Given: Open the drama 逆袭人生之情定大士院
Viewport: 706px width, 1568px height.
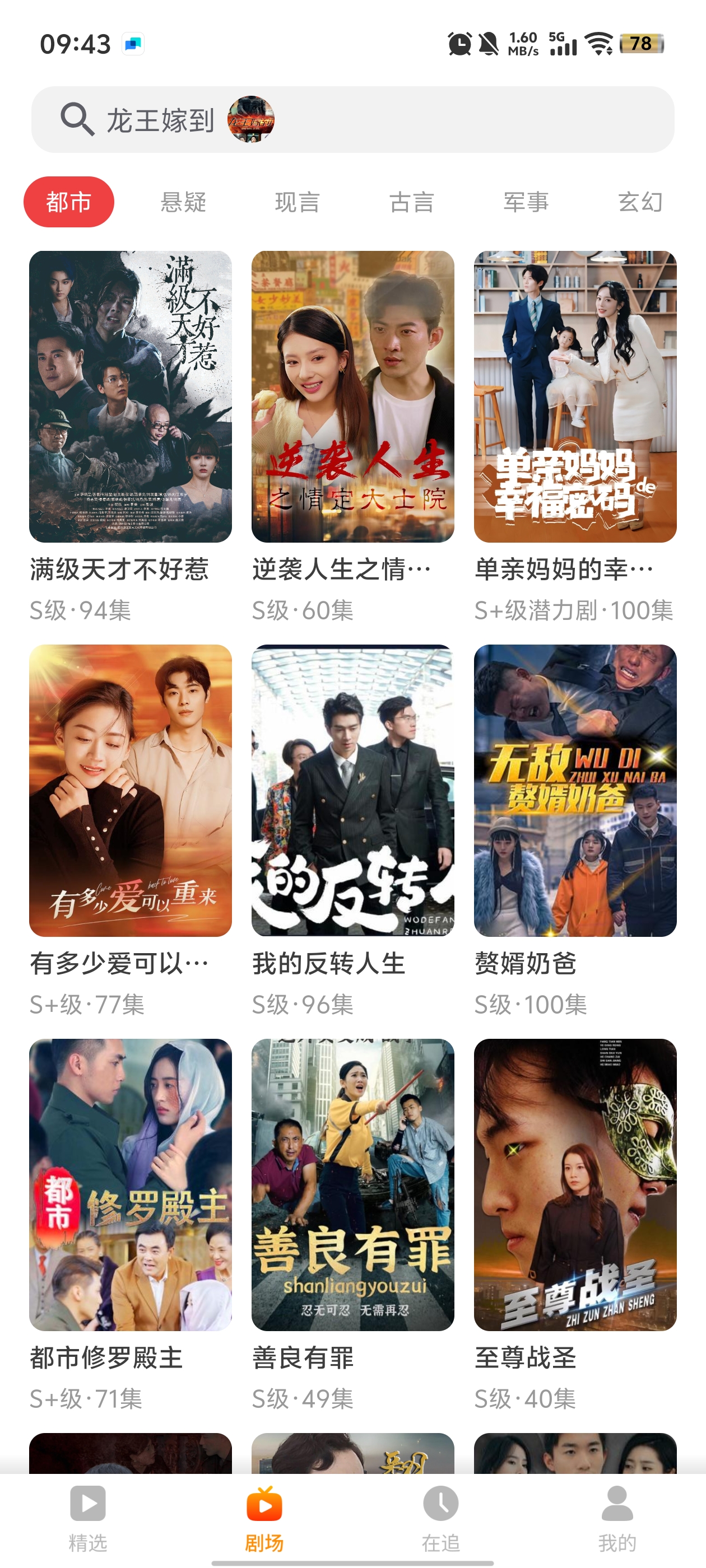Looking at the screenshot, I should coord(352,396).
